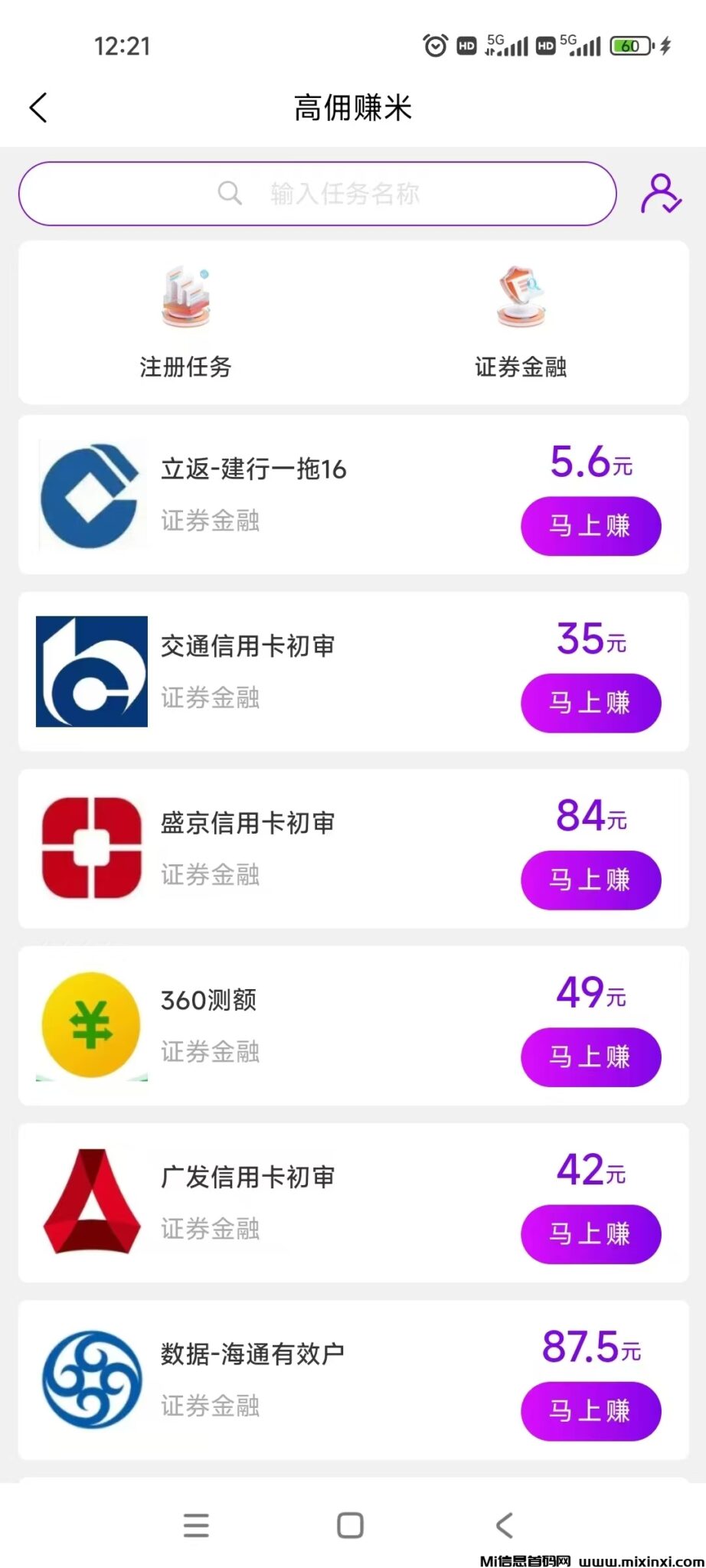Image resolution: width=706 pixels, height=1568 pixels.
Task: Go back using the top-left arrow
Action: tap(38, 108)
